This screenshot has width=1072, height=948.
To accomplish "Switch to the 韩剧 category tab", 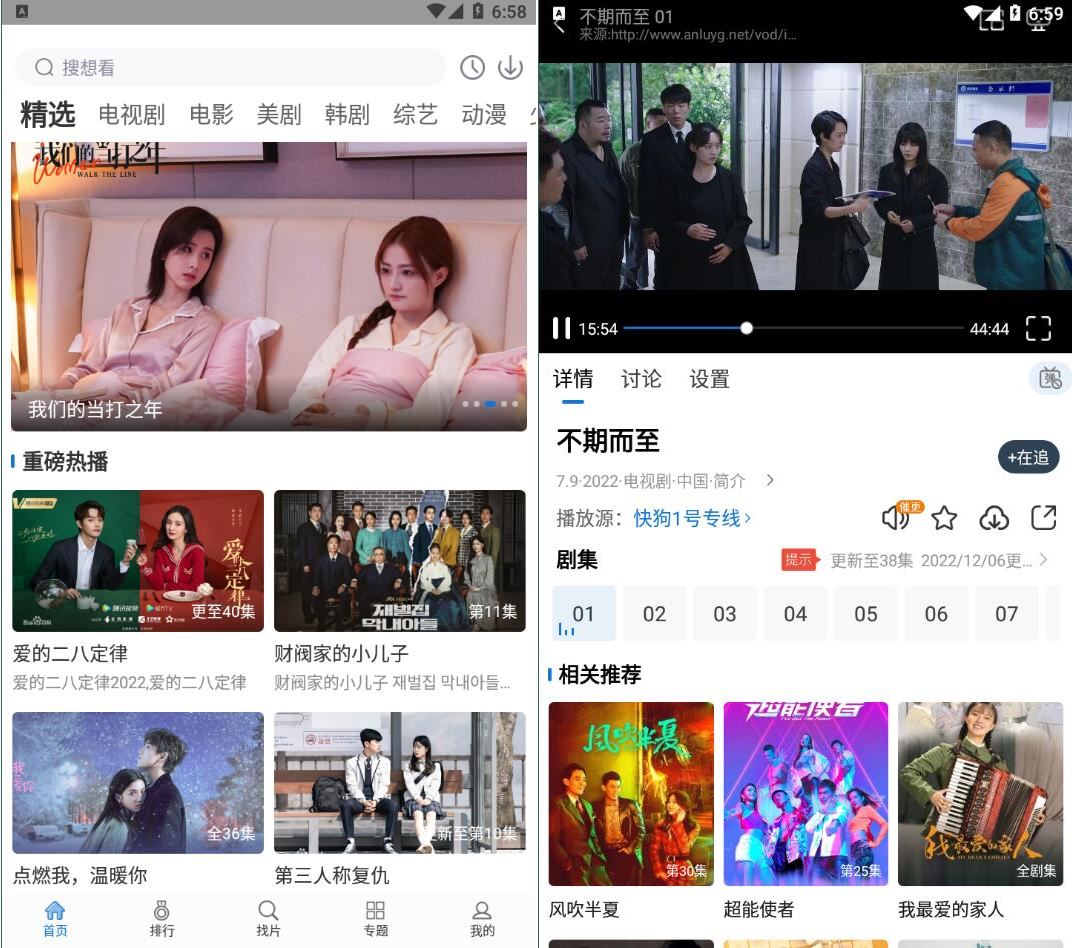I will click(x=347, y=115).
